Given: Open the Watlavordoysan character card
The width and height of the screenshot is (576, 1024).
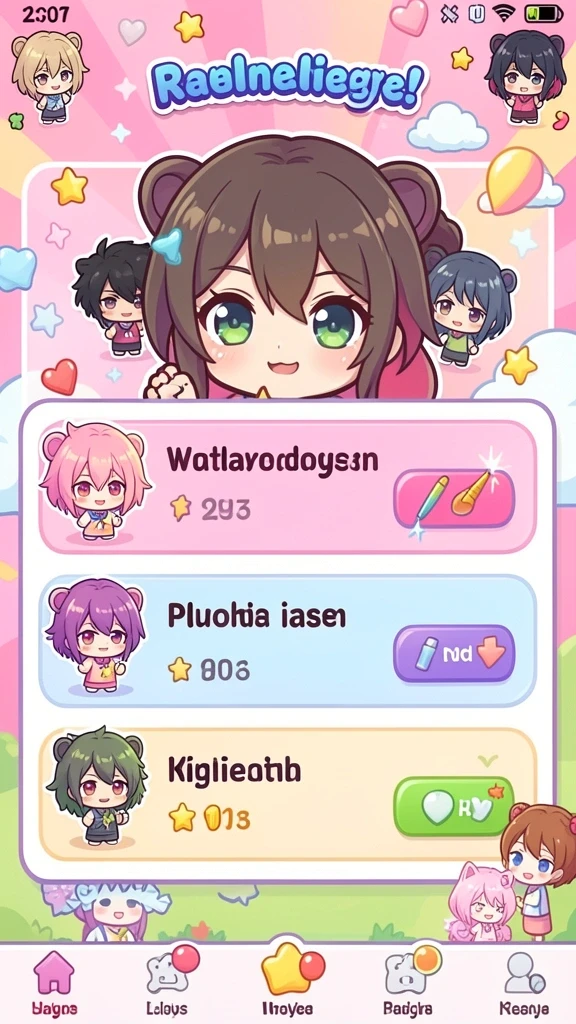Looking at the screenshot, I should coord(287,487).
